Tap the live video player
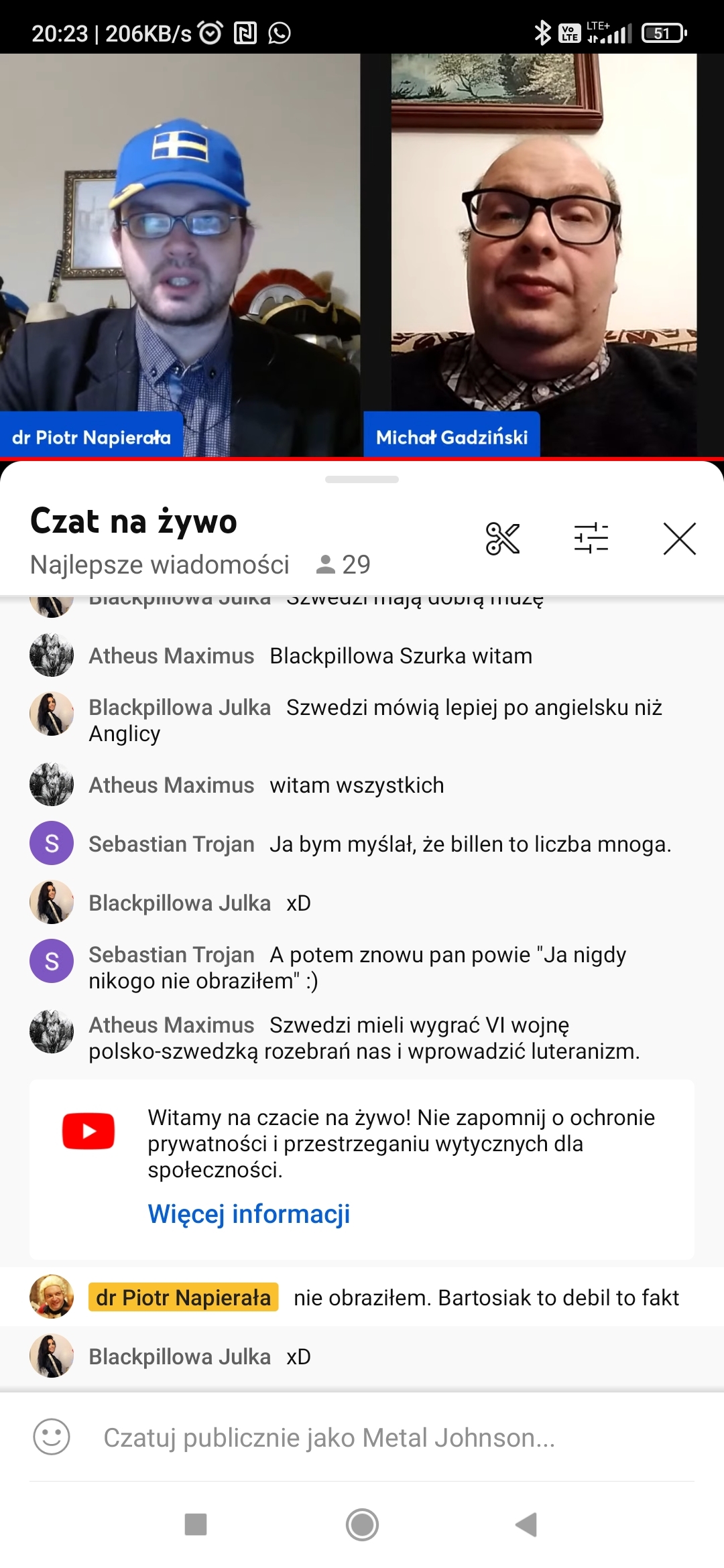724x1568 pixels. click(x=362, y=255)
